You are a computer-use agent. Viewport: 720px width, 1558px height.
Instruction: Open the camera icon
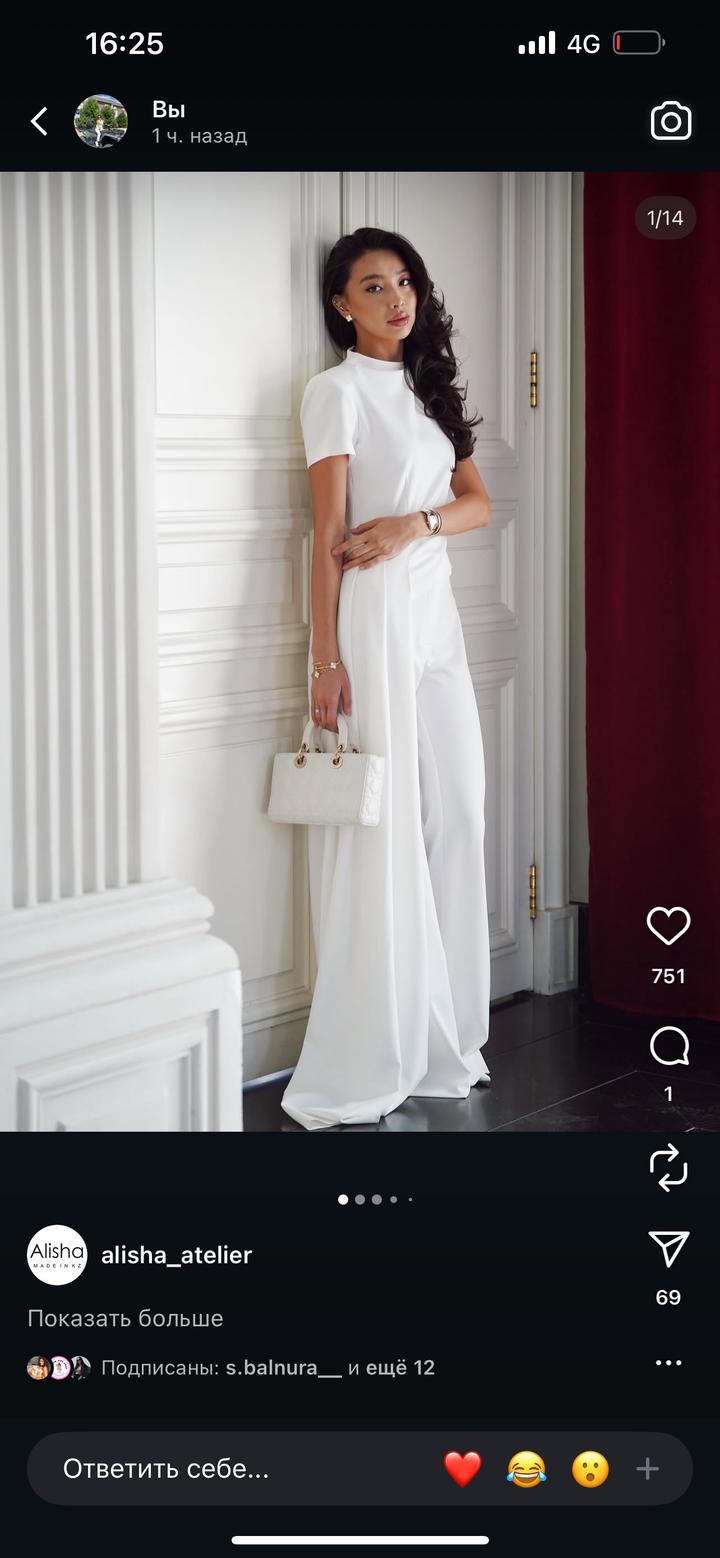(x=671, y=121)
